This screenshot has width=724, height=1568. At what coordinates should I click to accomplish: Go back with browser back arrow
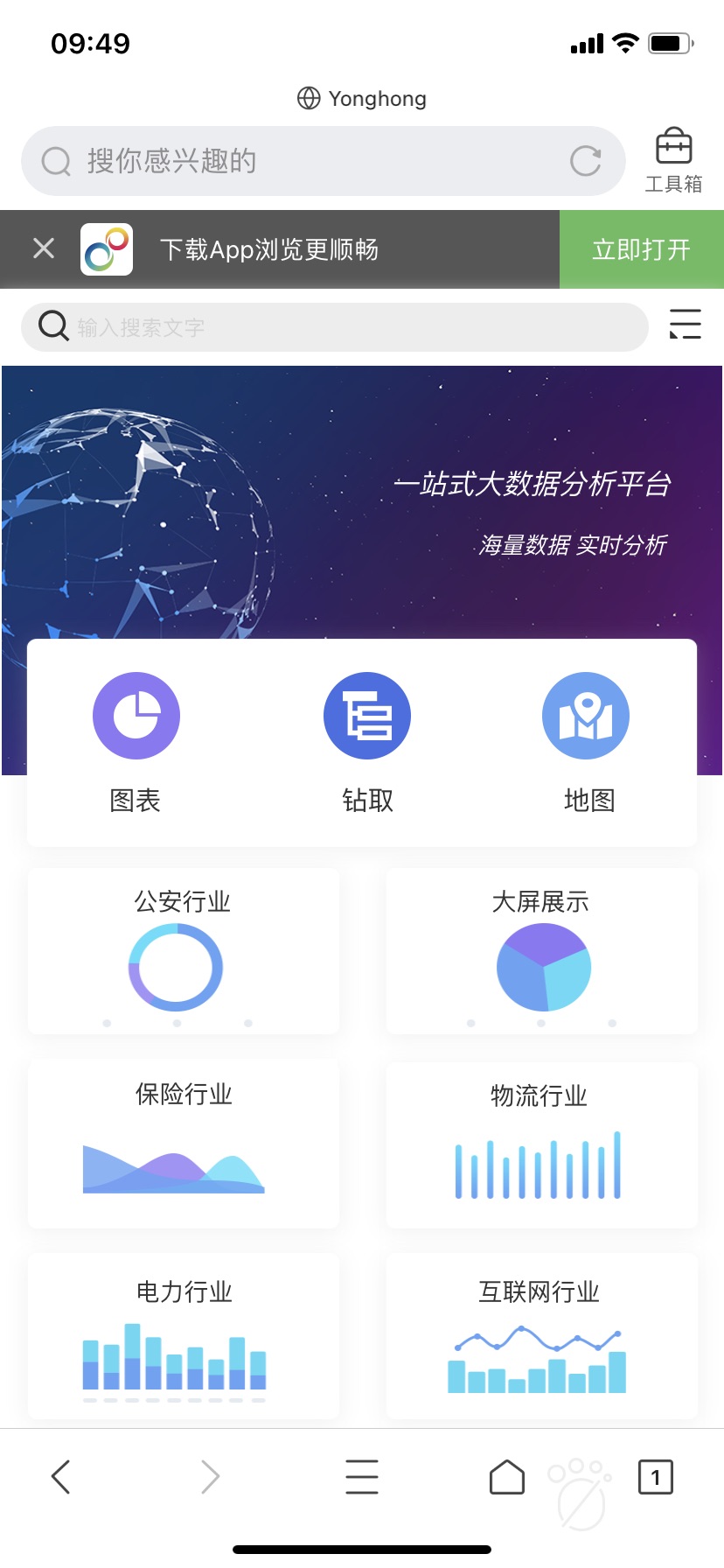60,1477
